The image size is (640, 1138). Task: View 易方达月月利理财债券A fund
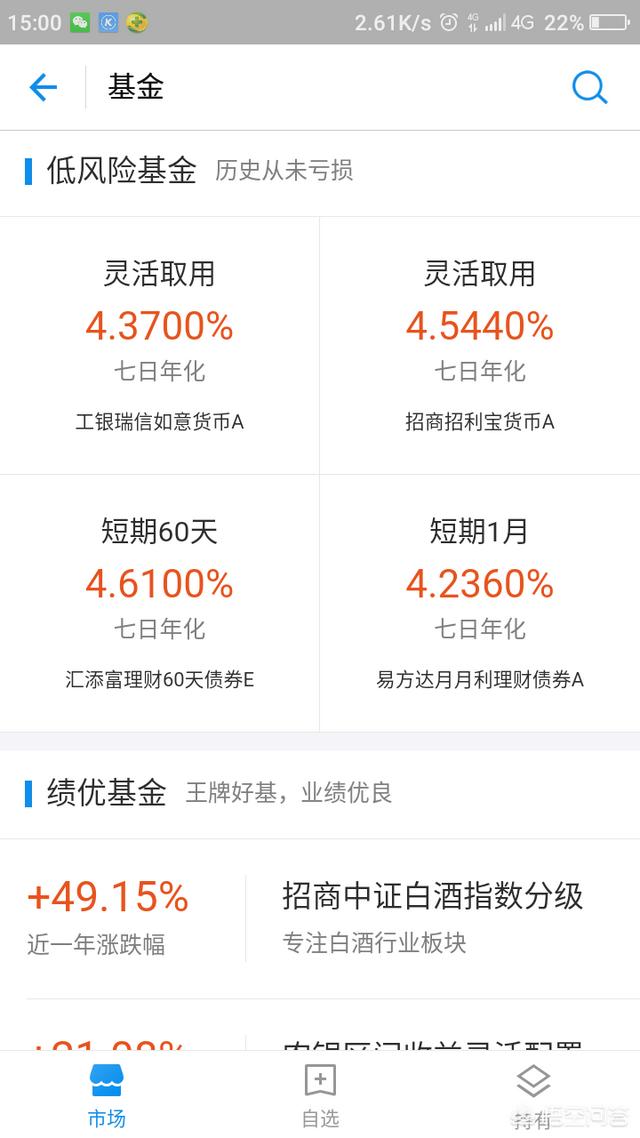tap(480, 603)
